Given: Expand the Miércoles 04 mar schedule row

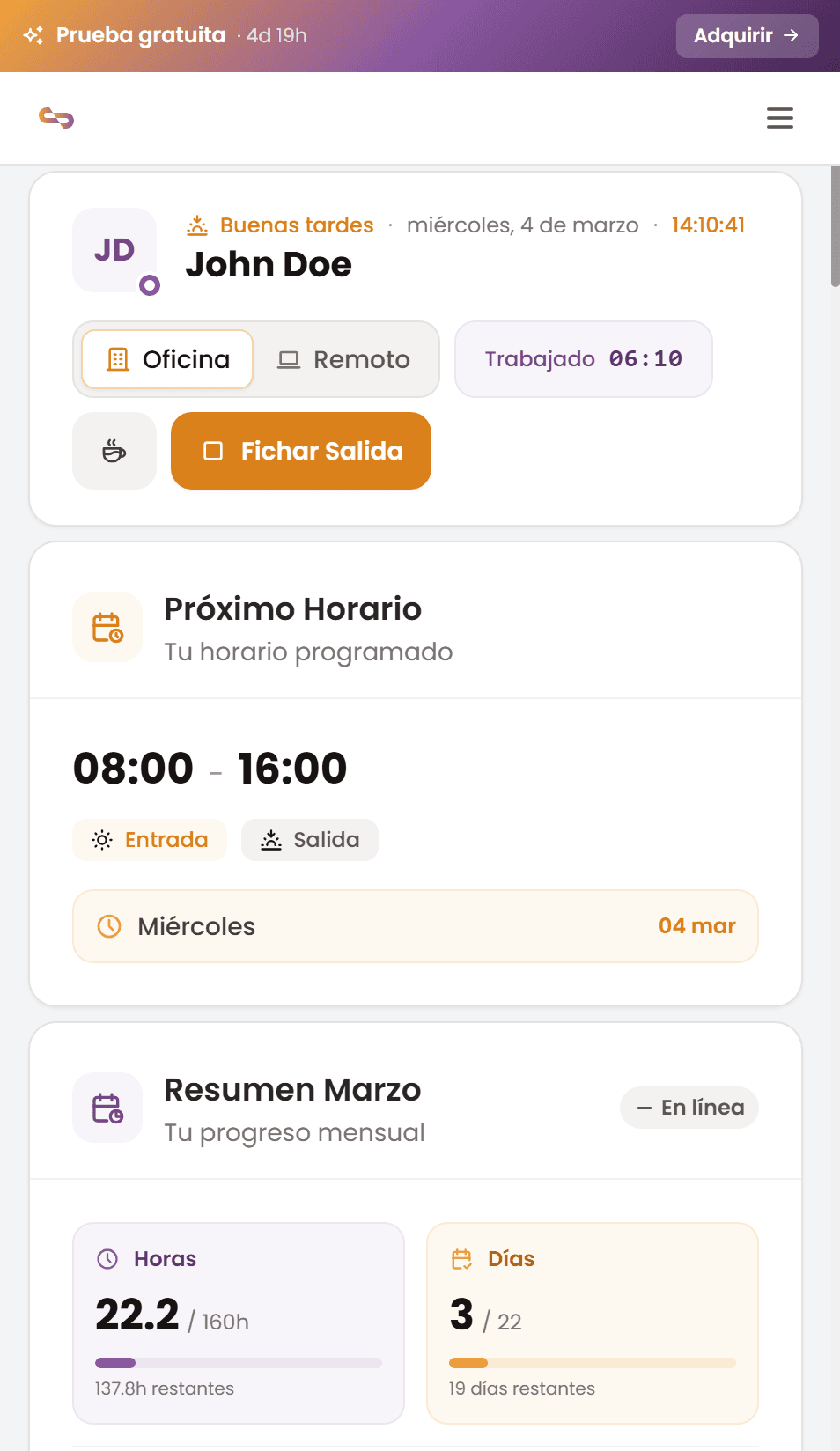Looking at the screenshot, I should click(415, 925).
